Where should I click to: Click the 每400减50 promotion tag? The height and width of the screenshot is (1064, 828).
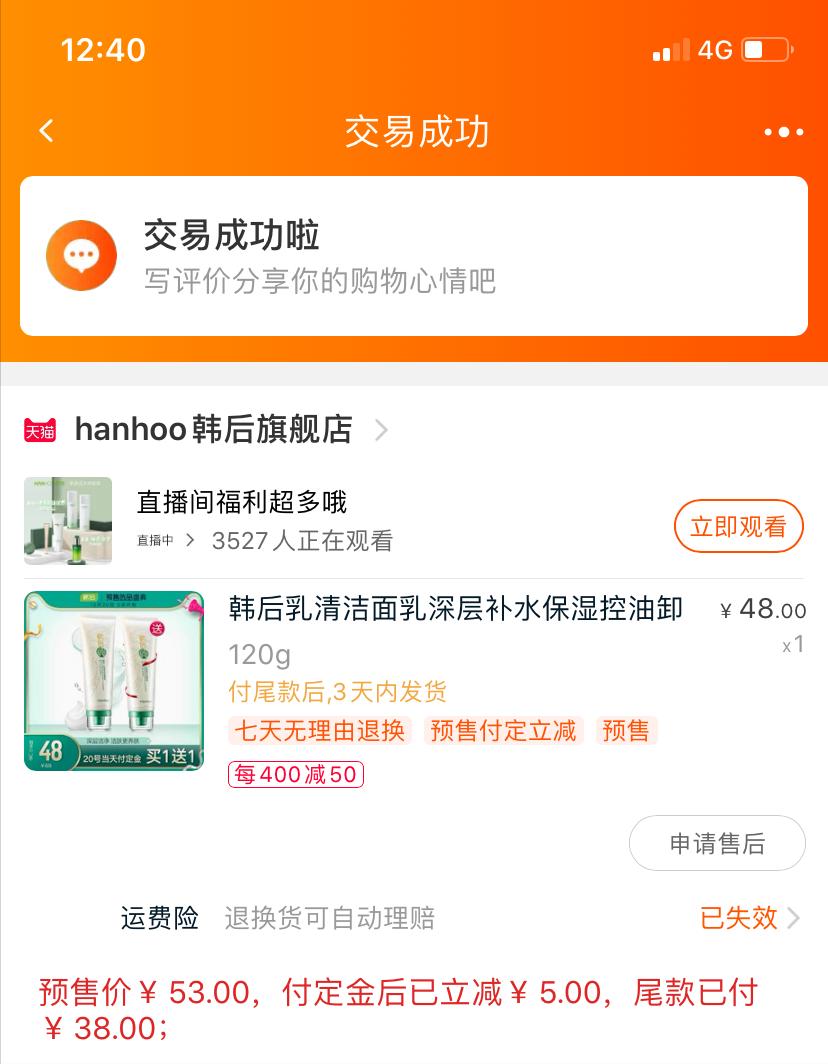[295, 774]
